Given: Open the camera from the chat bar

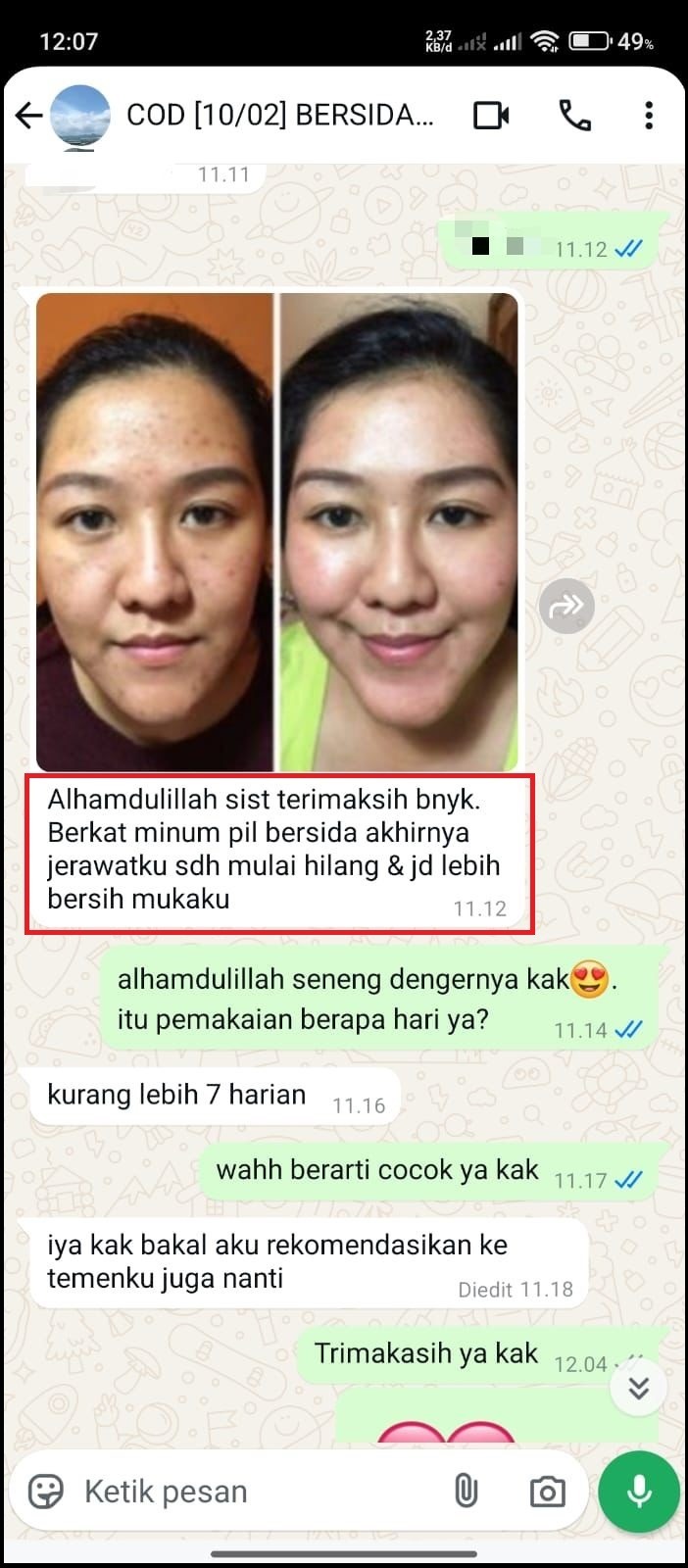Looking at the screenshot, I should (547, 1492).
